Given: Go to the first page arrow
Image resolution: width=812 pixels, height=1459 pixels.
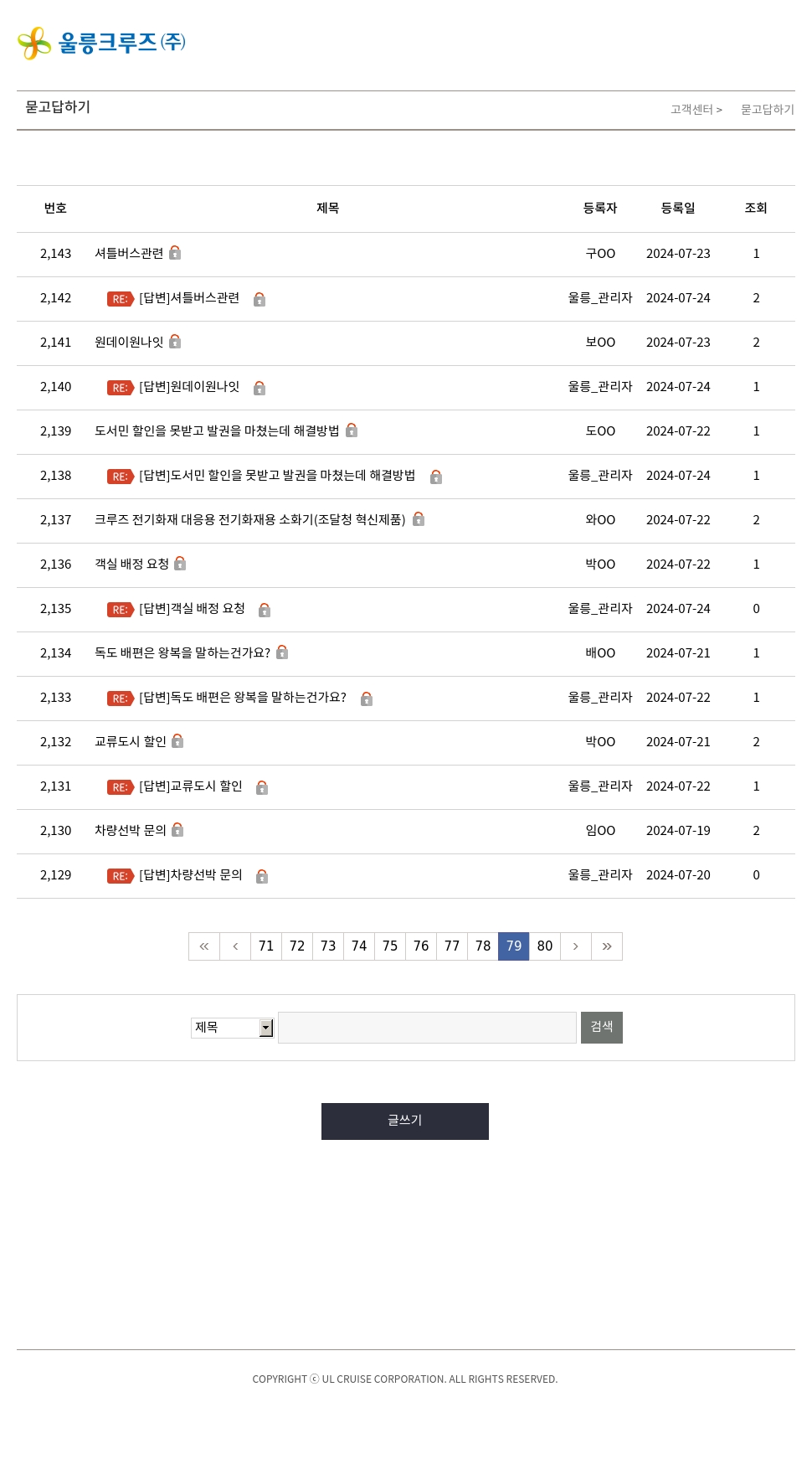Looking at the screenshot, I should (204, 946).
